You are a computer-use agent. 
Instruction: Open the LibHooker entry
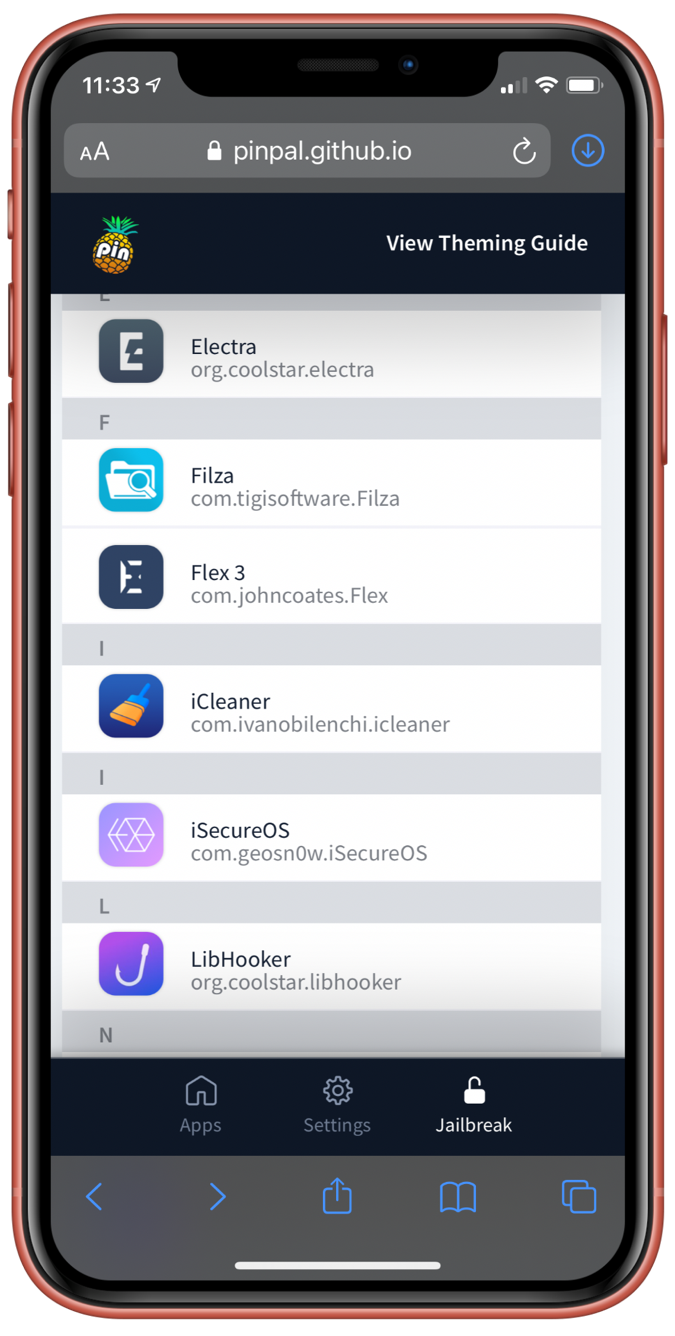point(331,970)
